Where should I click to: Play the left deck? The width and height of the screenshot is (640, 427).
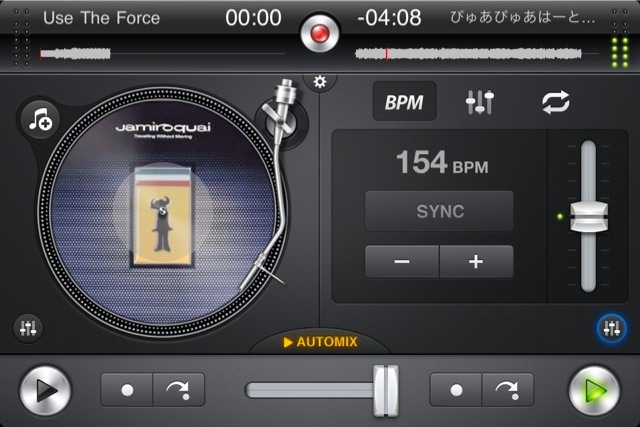tap(45, 391)
